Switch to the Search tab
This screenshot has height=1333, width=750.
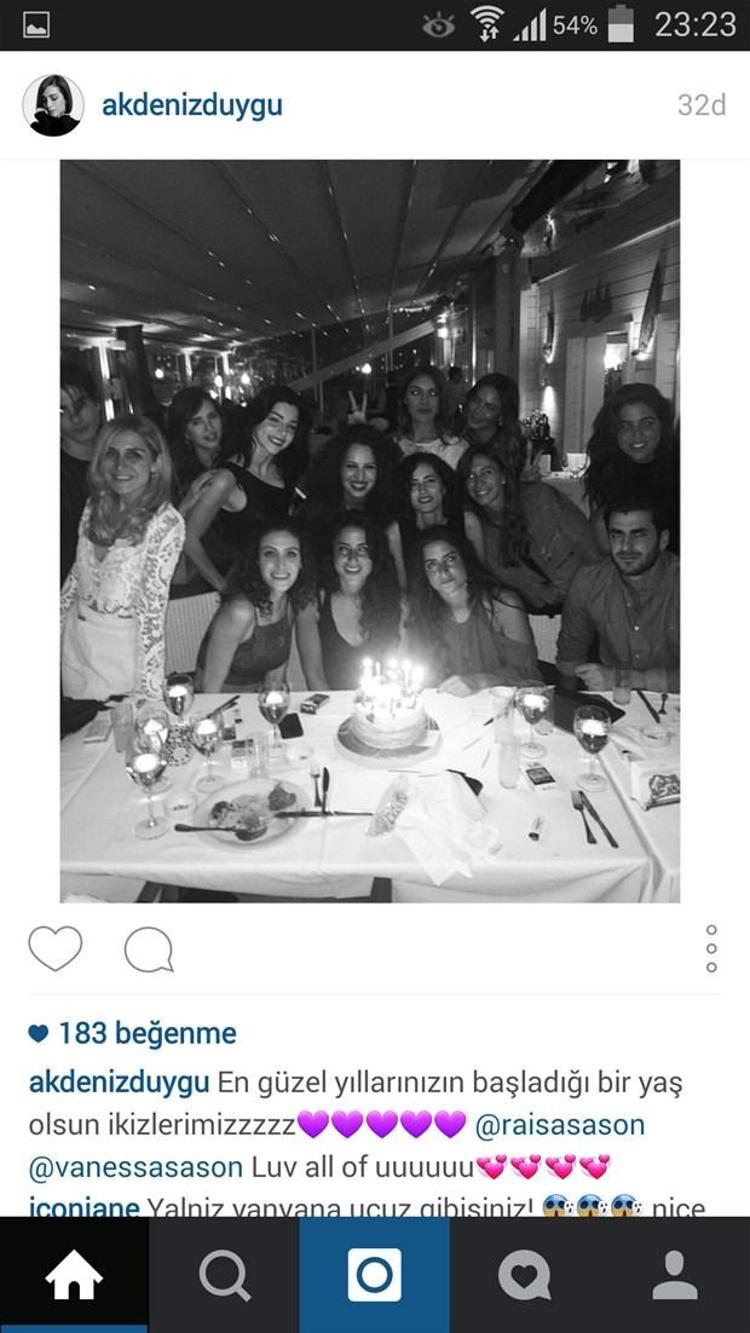224,1276
